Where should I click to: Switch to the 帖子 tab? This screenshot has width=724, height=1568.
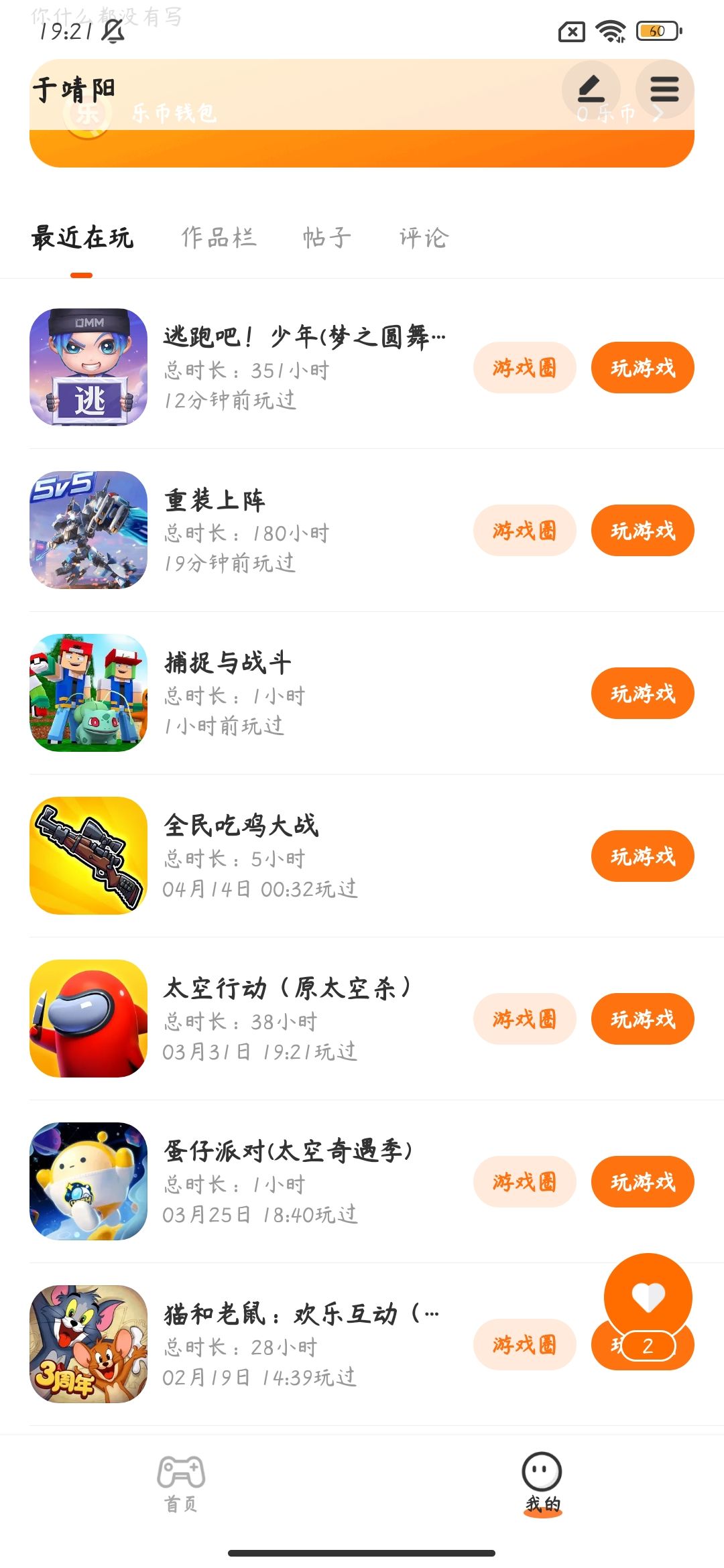[326, 237]
